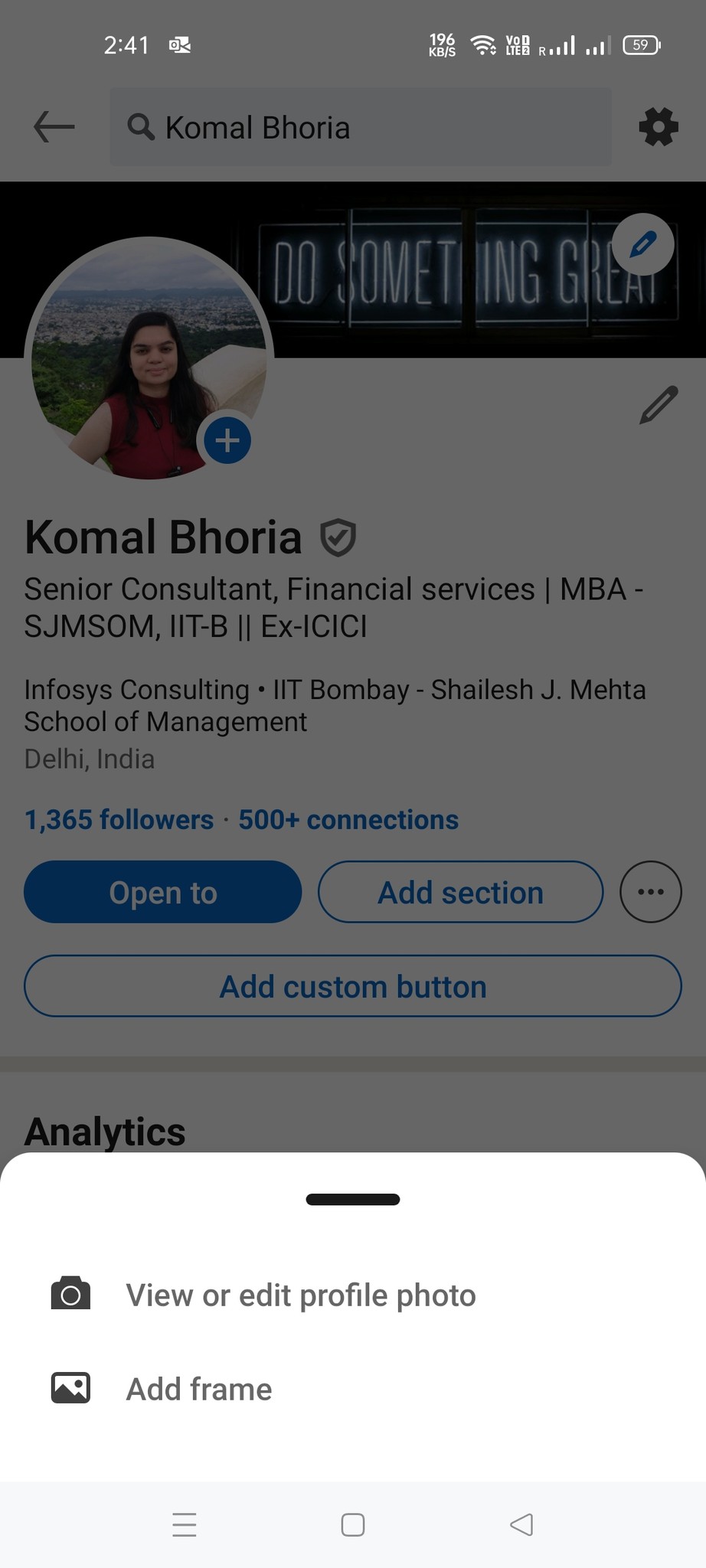Open settings via the gear icon
This screenshot has height=1568, width=706.
pos(659,126)
